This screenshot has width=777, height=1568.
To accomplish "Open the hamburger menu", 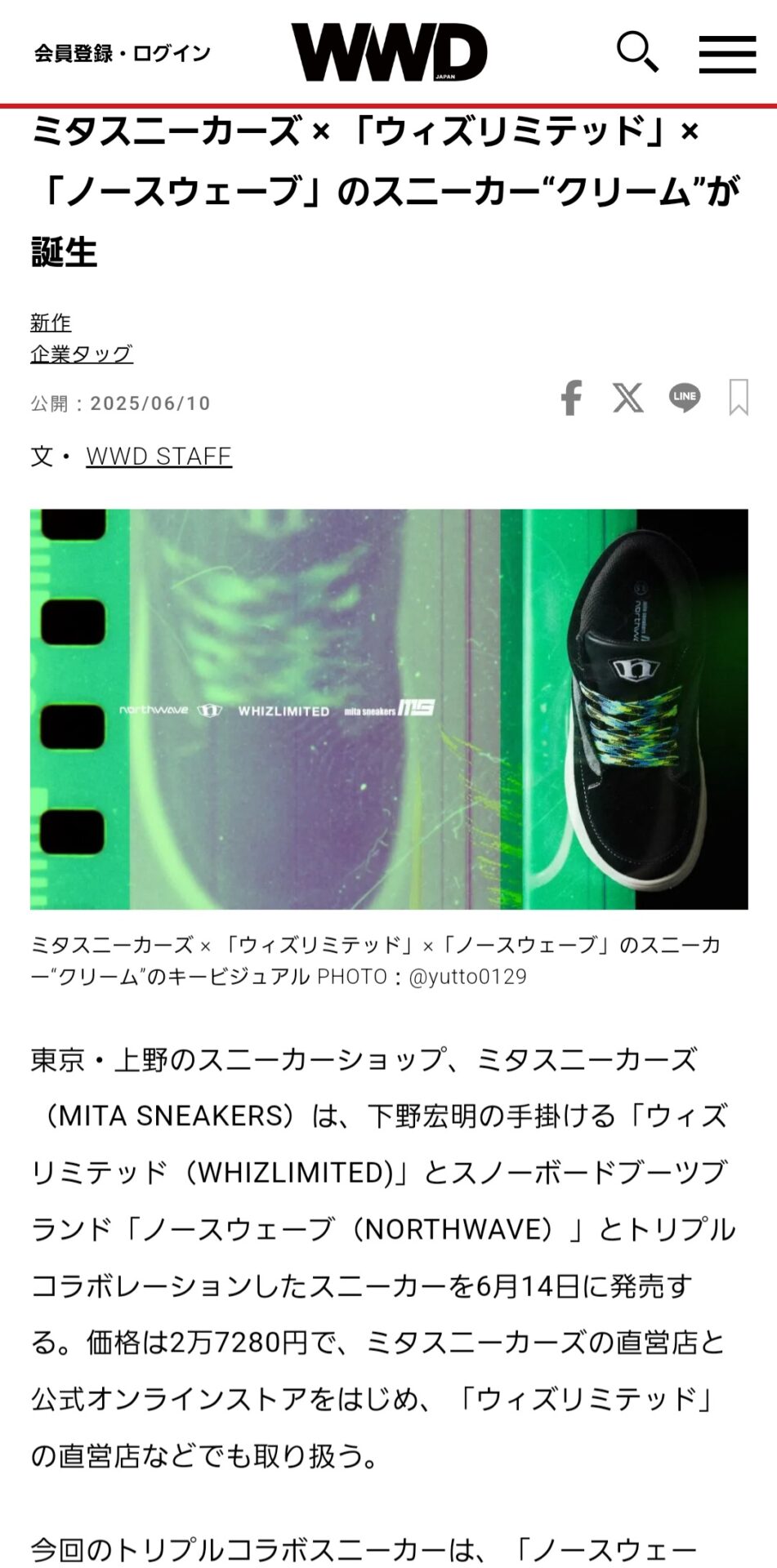I will (727, 54).
